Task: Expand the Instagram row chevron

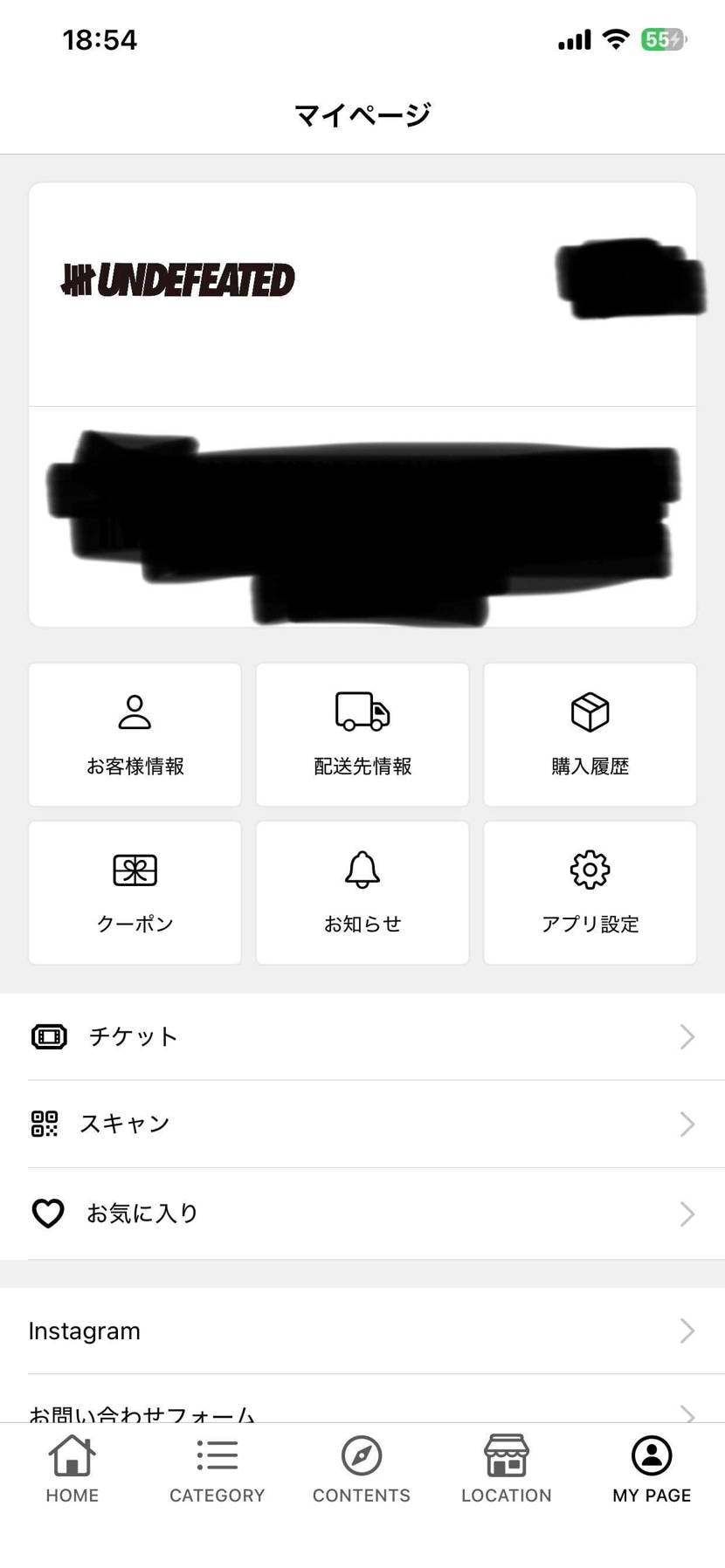Action: click(687, 1331)
